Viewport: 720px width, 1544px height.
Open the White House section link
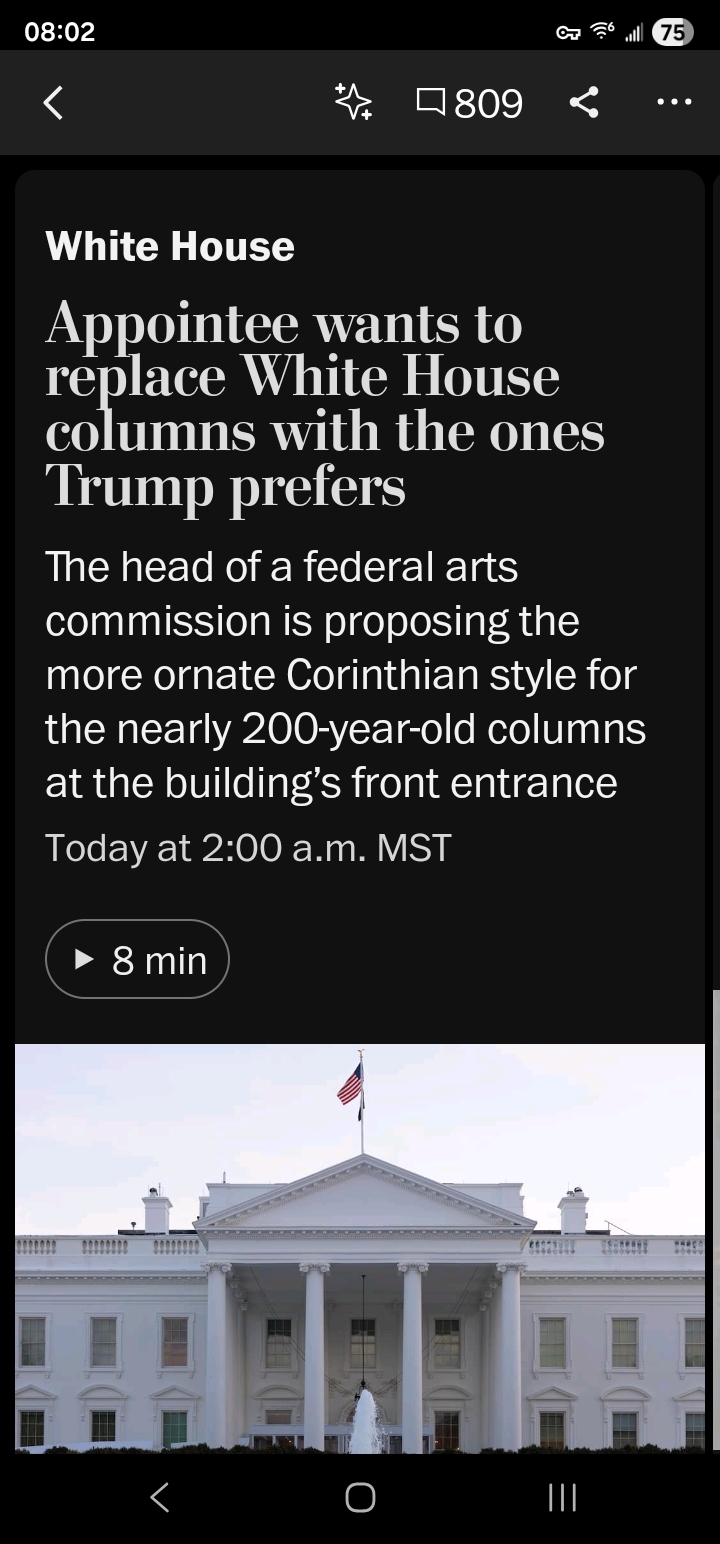click(x=170, y=246)
